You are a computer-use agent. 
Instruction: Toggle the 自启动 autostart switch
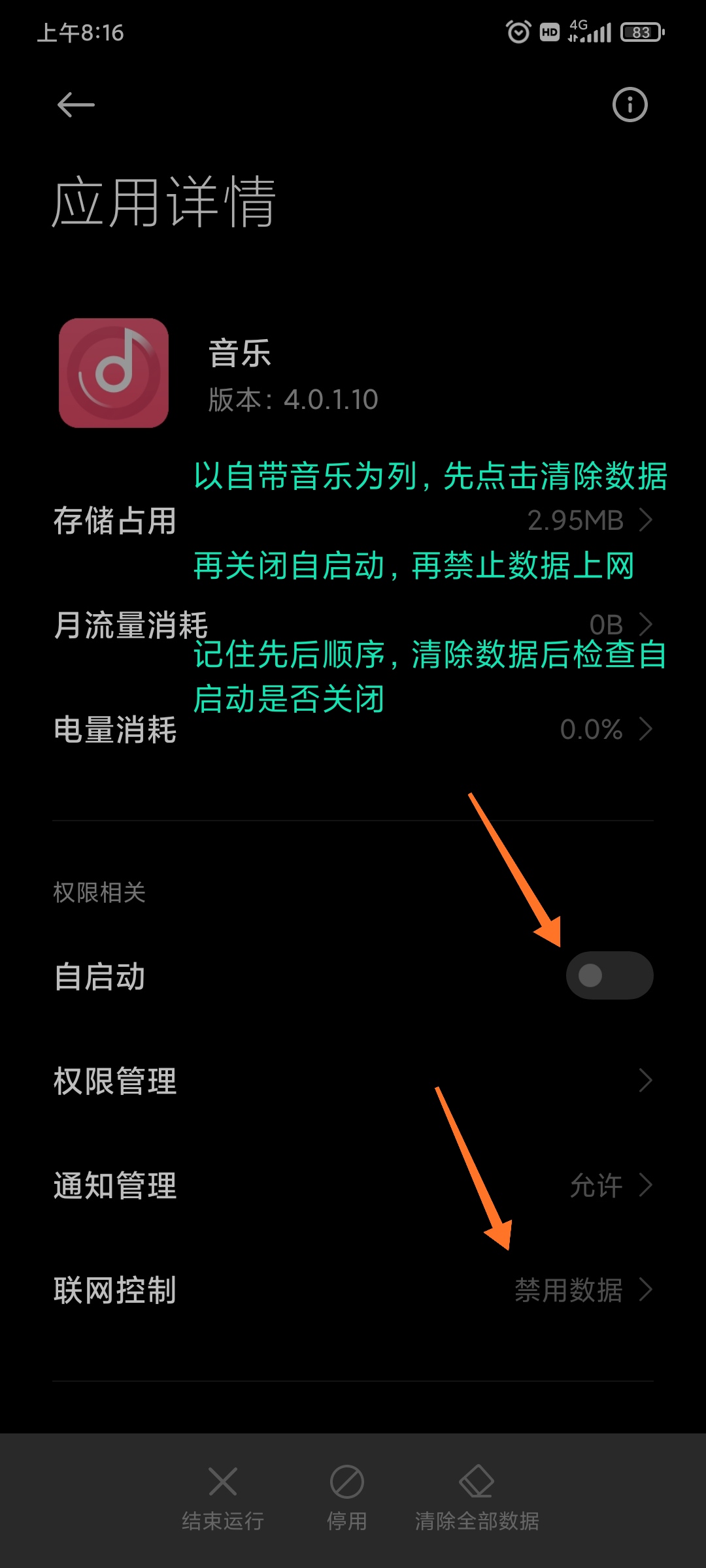pos(609,975)
